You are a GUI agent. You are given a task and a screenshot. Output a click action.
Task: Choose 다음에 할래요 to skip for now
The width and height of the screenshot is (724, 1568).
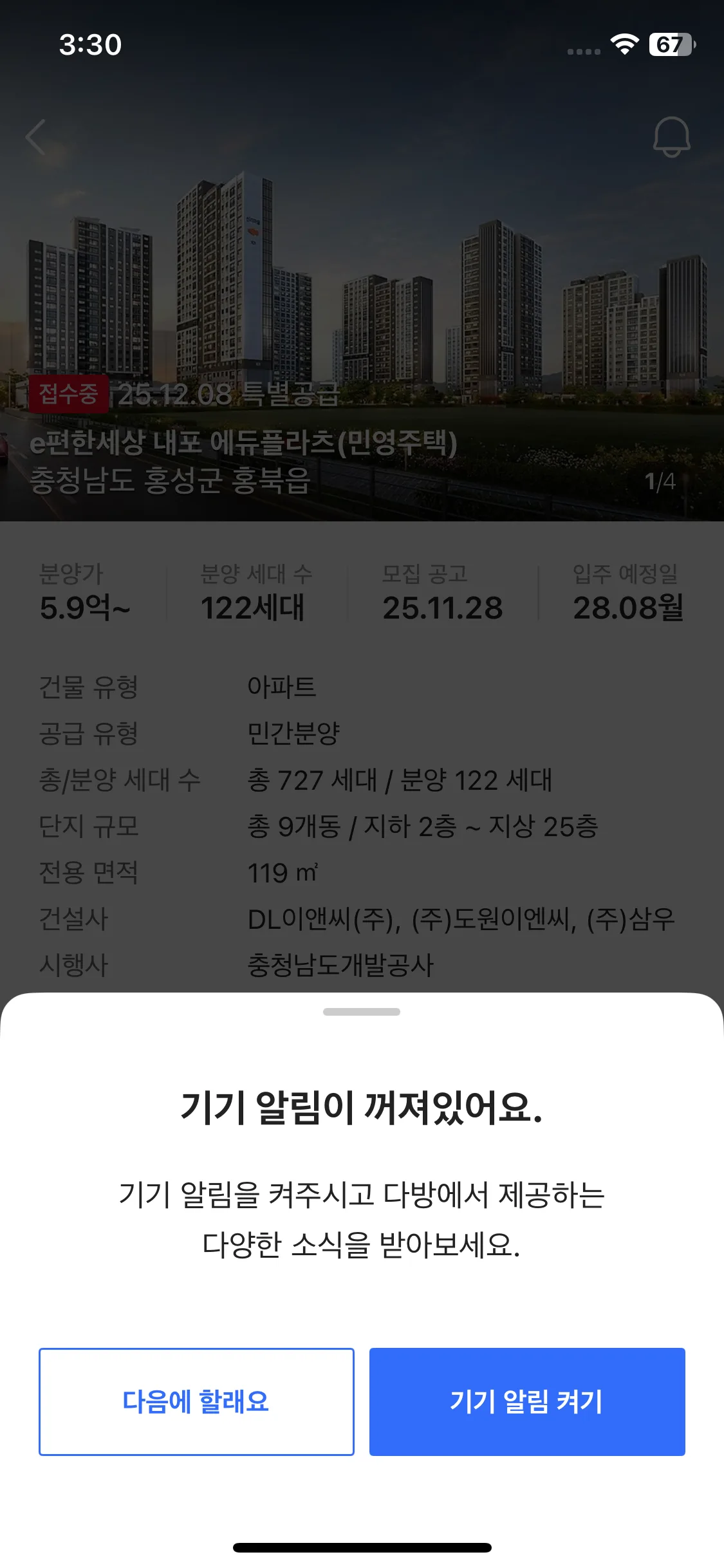[x=196, y=1401]
